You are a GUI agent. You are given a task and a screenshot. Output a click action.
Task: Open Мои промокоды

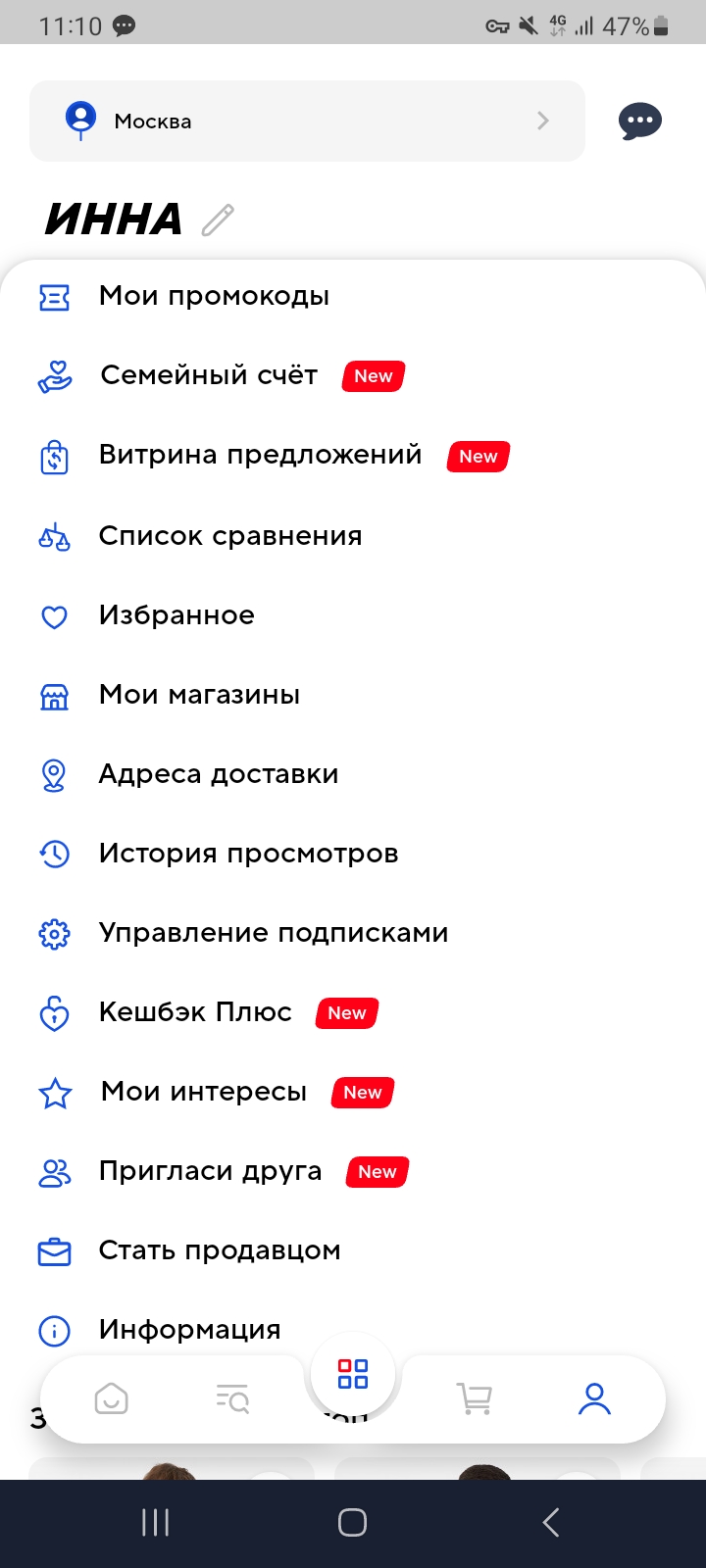click(214, 296)
